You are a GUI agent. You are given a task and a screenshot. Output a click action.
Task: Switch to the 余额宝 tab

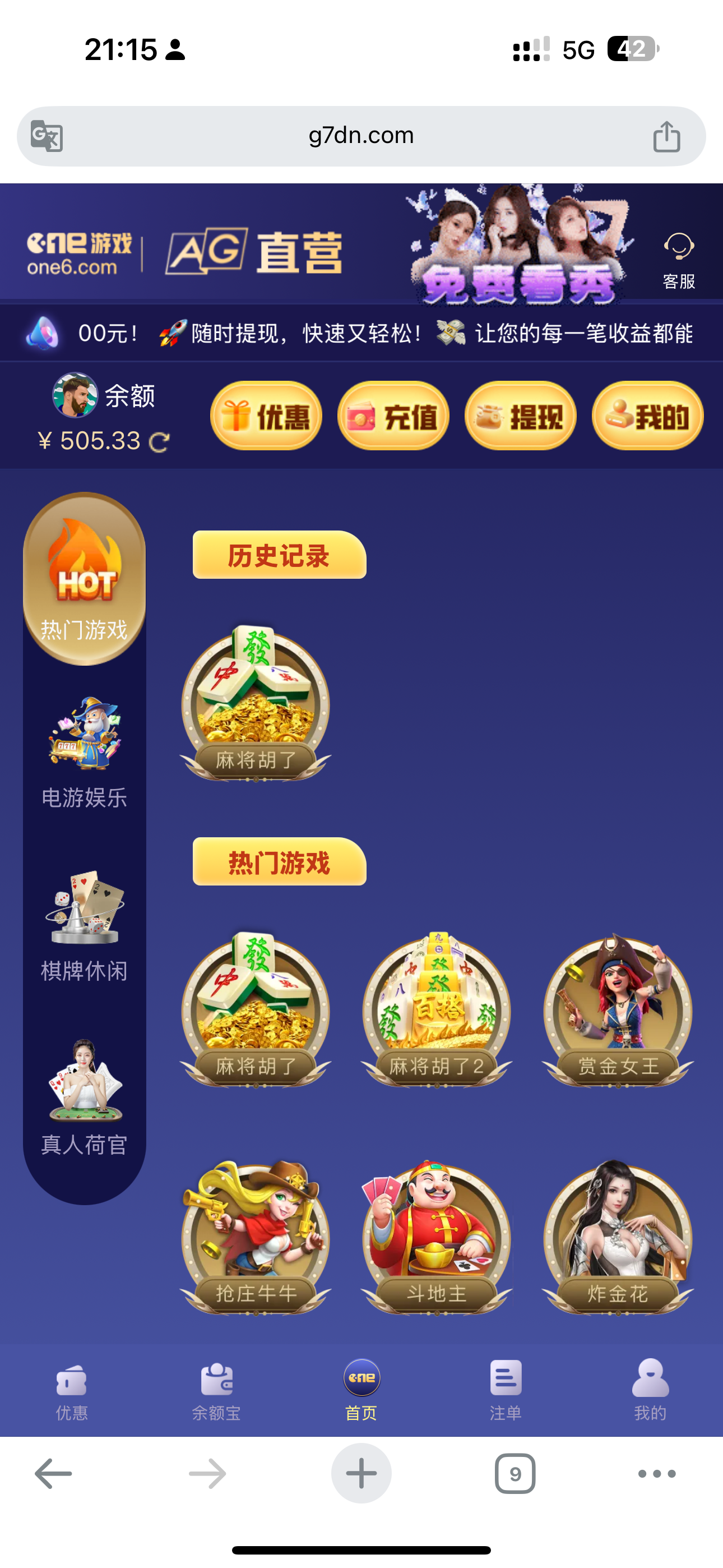click(217, 1390)
